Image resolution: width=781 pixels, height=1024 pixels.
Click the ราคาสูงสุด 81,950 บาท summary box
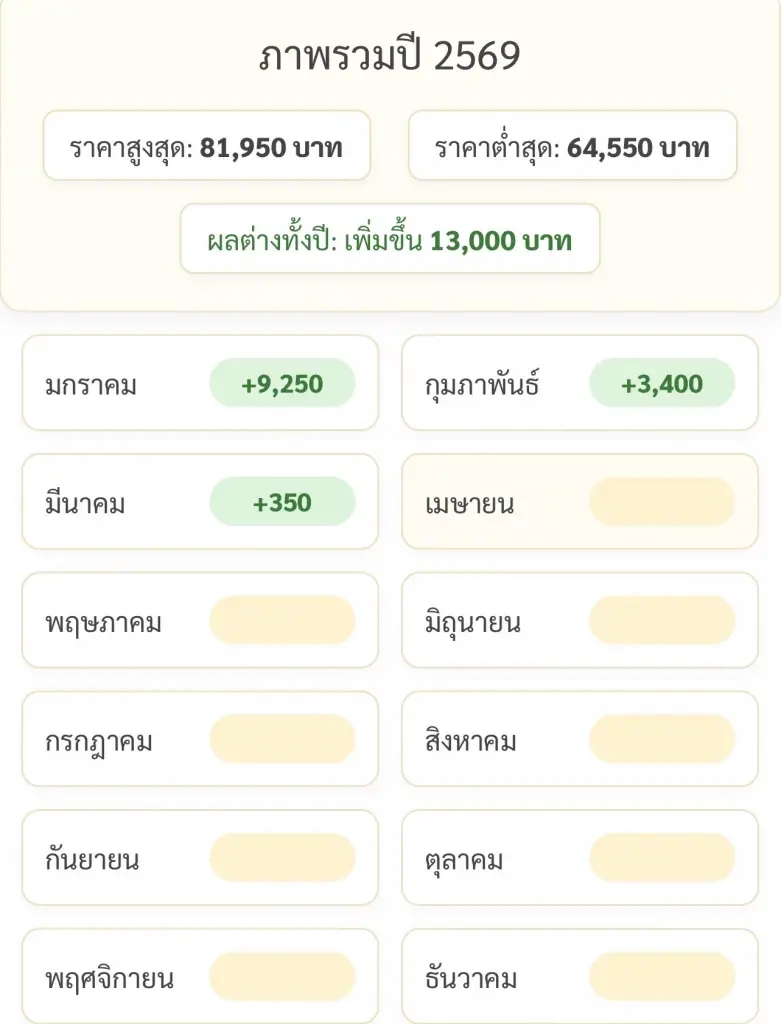point(204,146)
